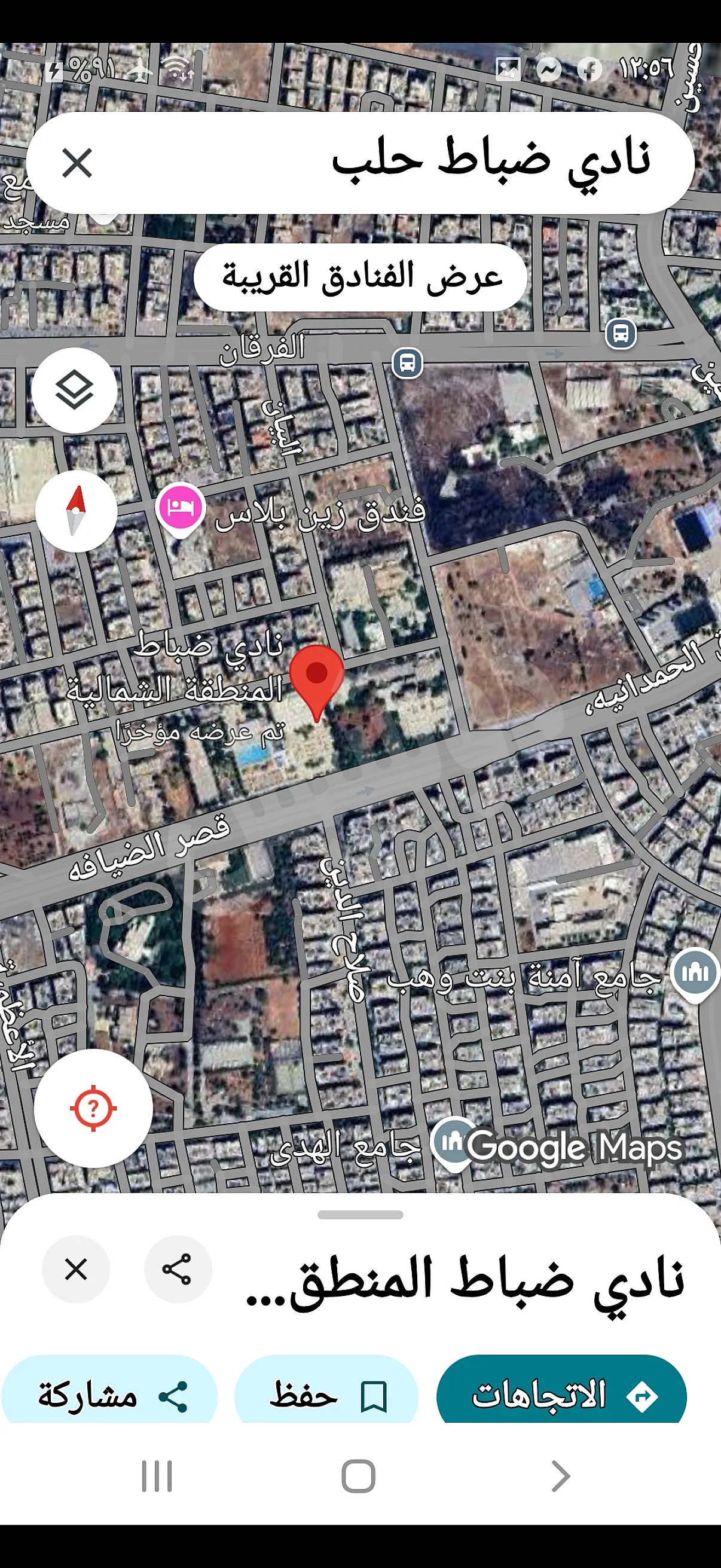Center the map on my location
721x1568 pixels.
pyautogui.click(x=93, y=1108)
